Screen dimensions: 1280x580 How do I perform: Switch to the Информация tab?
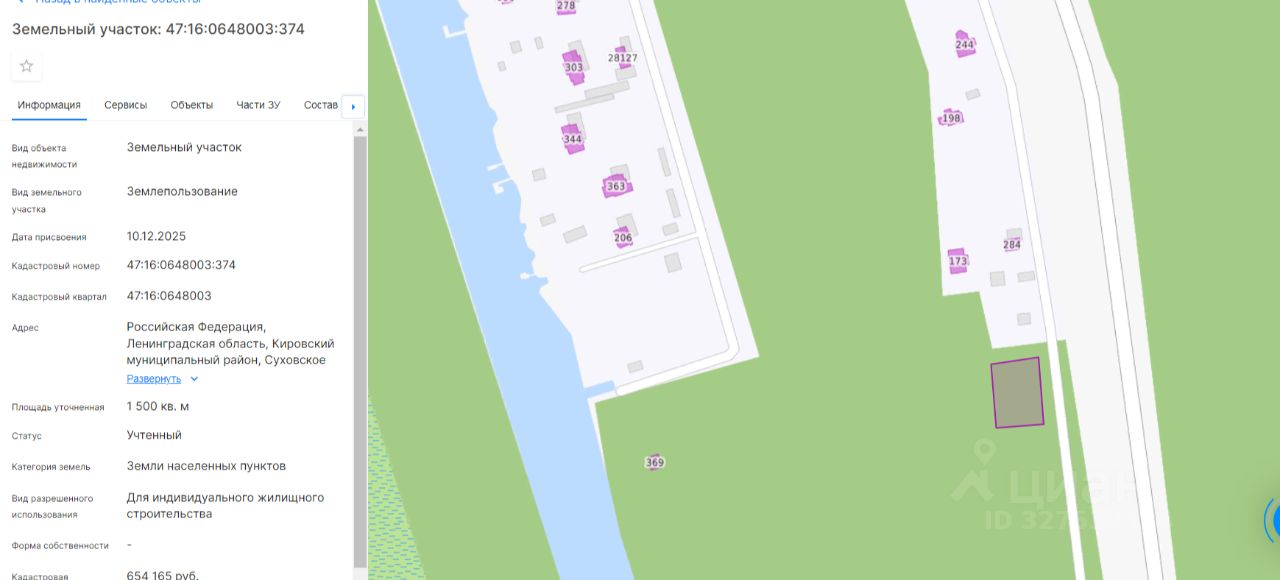[x=49, y=105]
